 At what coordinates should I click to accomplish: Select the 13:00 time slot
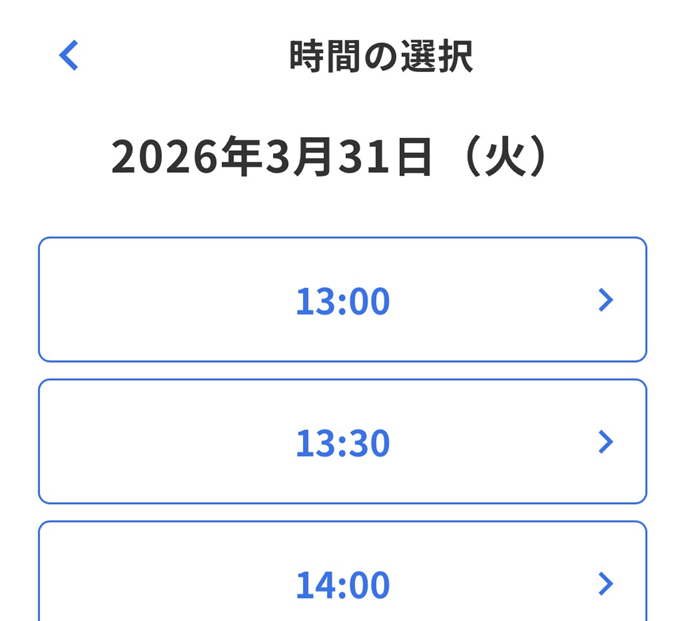pyautogui.click(x=342, y=300)
